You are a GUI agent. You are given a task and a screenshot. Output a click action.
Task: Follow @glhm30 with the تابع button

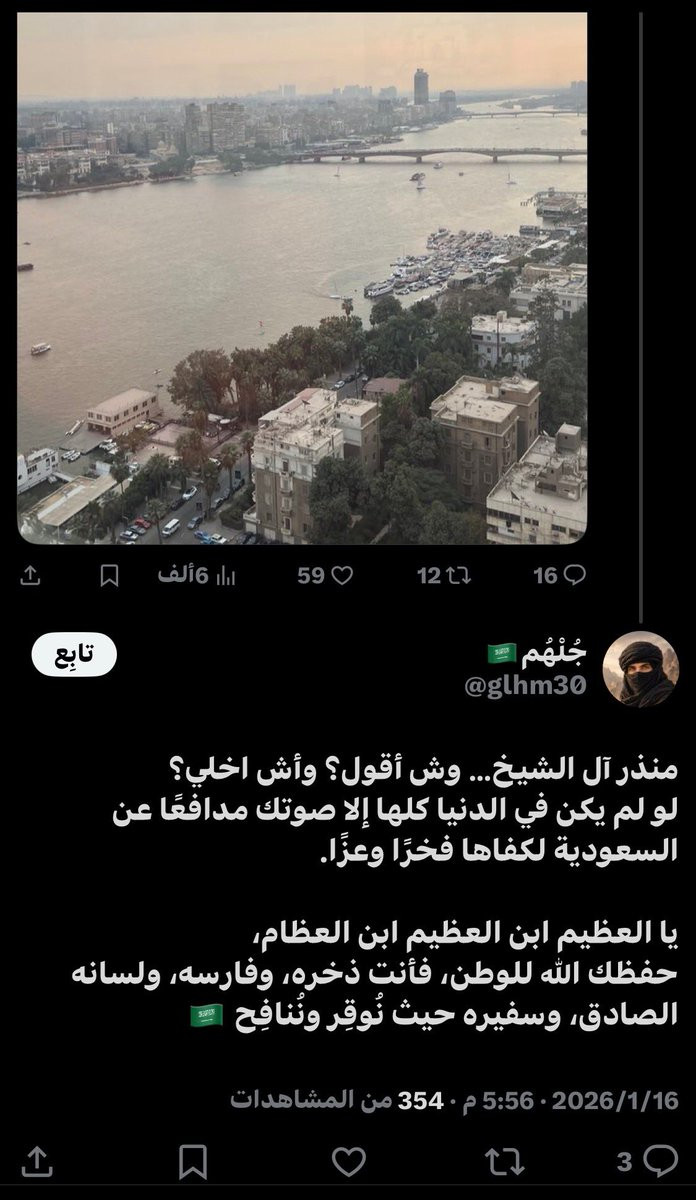coord(76,655)
